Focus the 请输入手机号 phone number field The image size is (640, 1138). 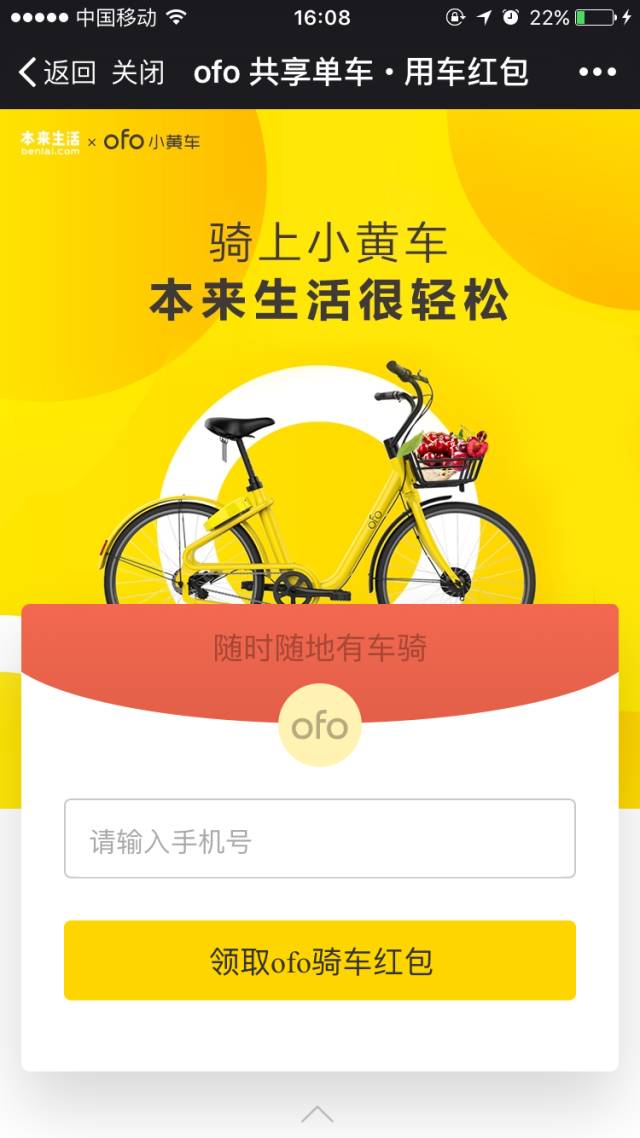click(x=320, y=838)
